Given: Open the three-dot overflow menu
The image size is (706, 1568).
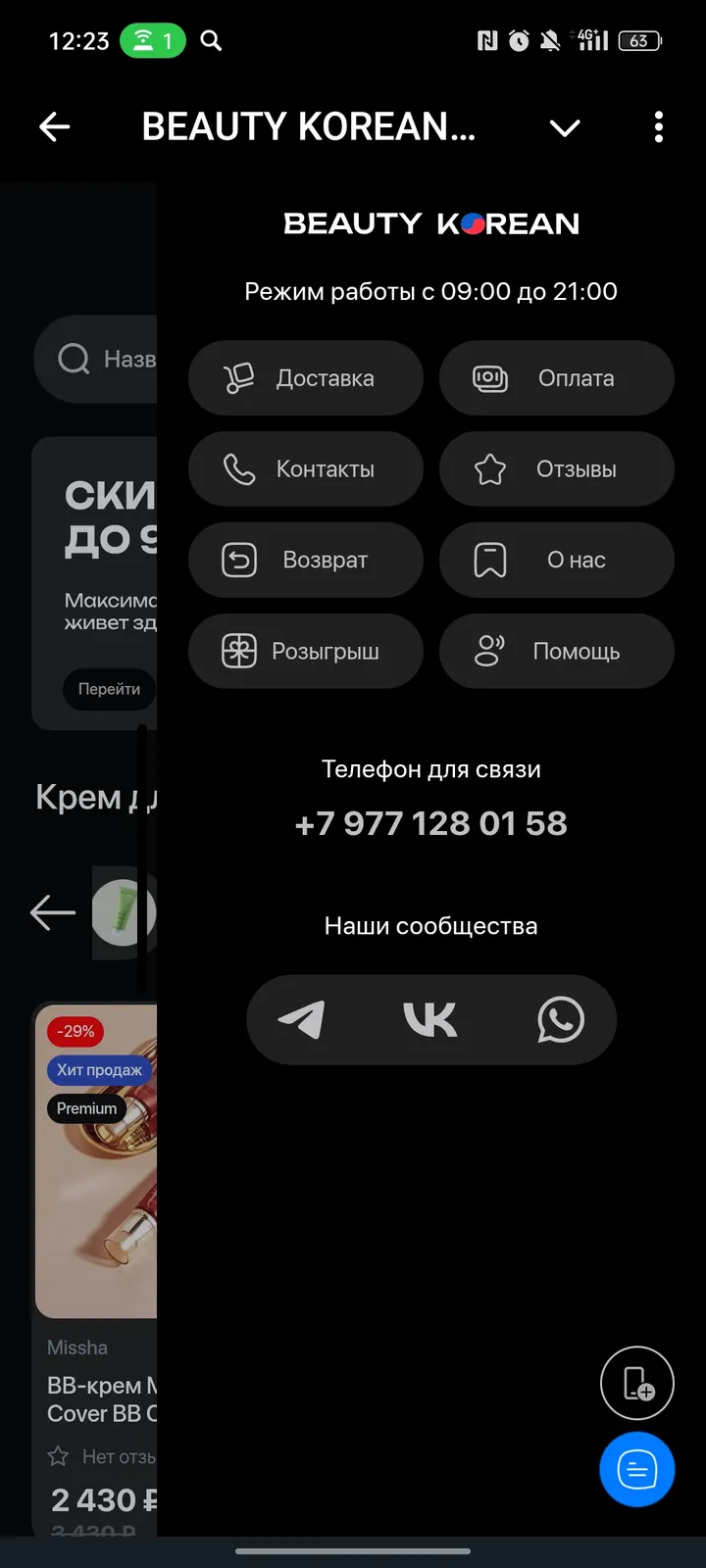Looking at the screenshot, I should (658, 126).
